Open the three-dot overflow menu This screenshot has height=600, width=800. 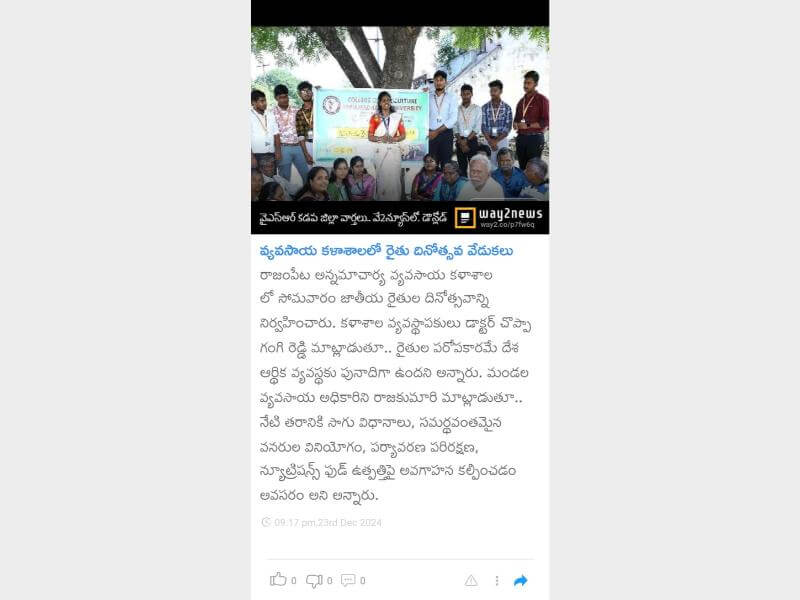click(x=496, y=580)
